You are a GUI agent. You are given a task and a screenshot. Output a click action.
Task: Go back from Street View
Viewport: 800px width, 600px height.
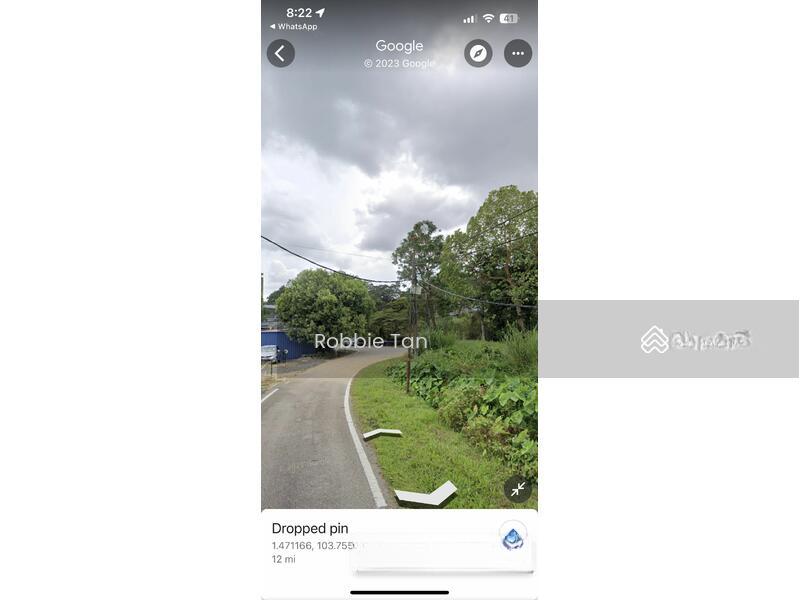tap(281, 53)
